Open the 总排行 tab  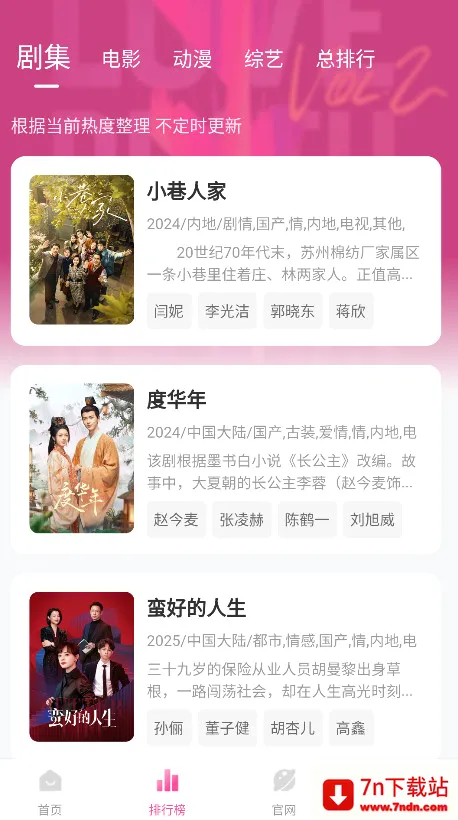pyautogui.click(x=346, y=59)
